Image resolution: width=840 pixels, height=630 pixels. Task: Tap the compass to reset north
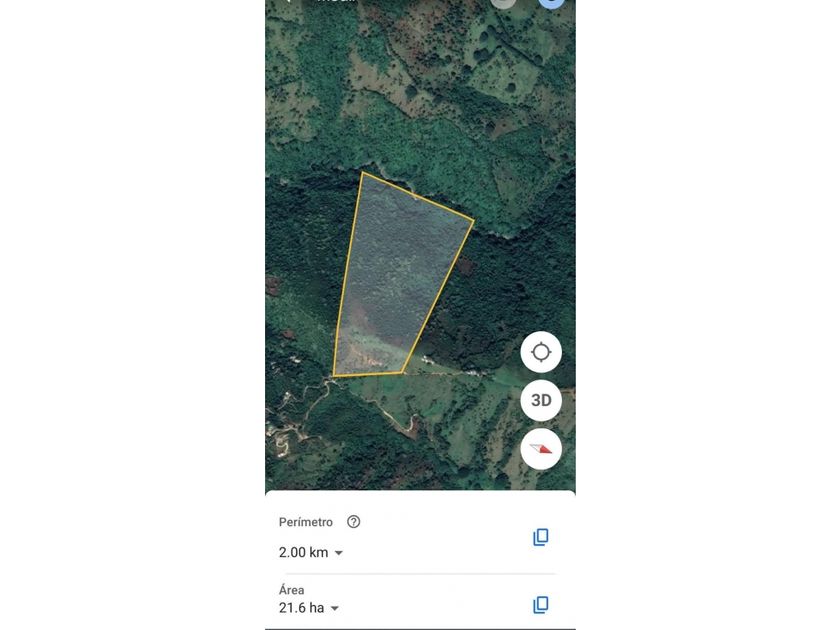[541, 449]
